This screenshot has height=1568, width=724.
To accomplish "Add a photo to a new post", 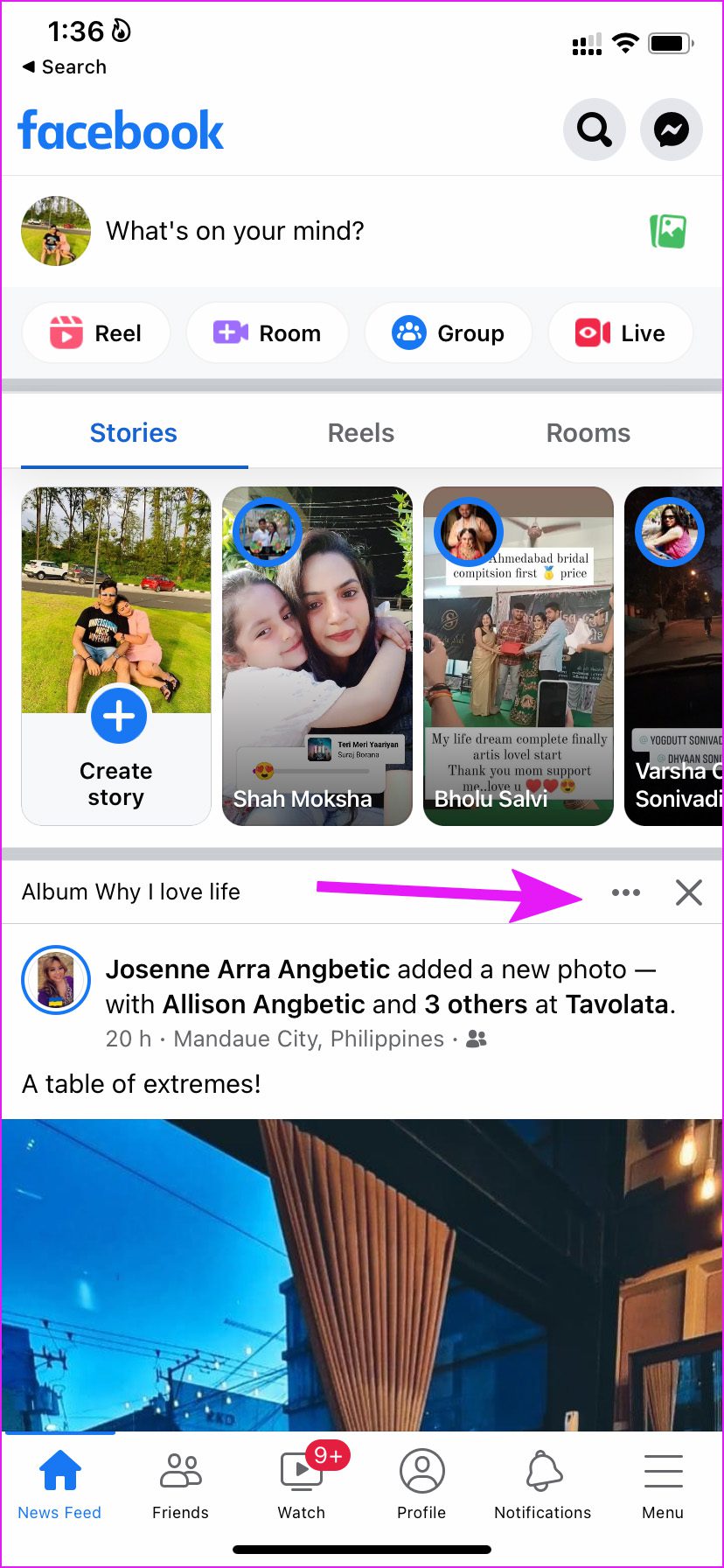I will [x=668, y=231].
